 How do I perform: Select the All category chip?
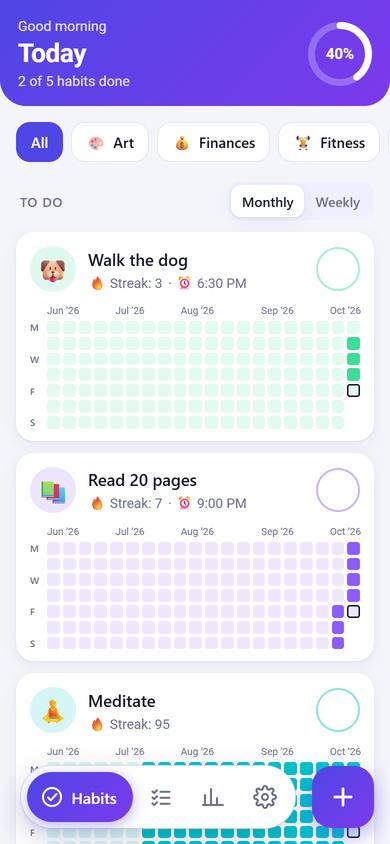[39, 143]
